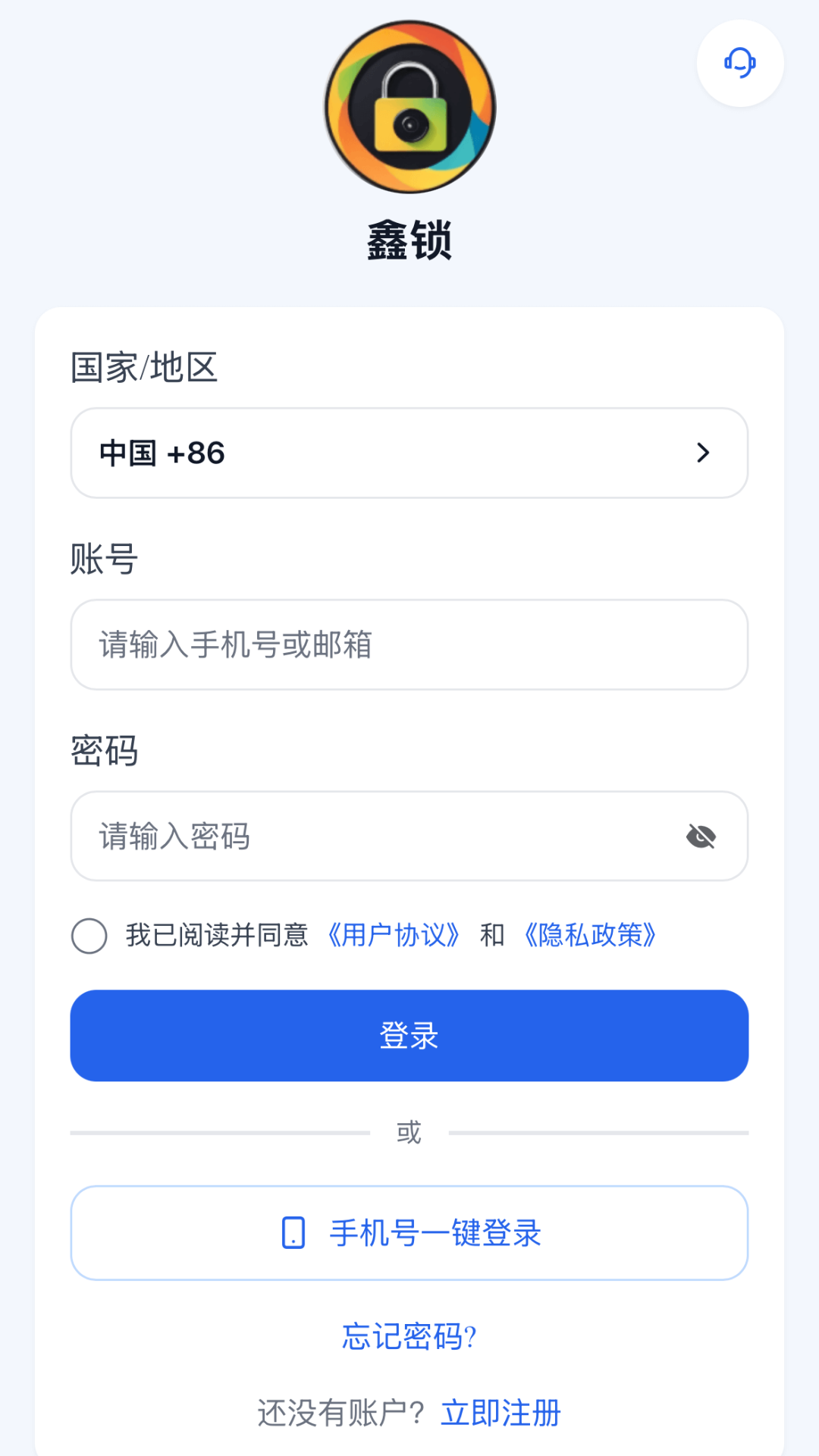Select the phone icon in one-tap login button
The image size is (819, 1456).
click(x=293, y=1233)
